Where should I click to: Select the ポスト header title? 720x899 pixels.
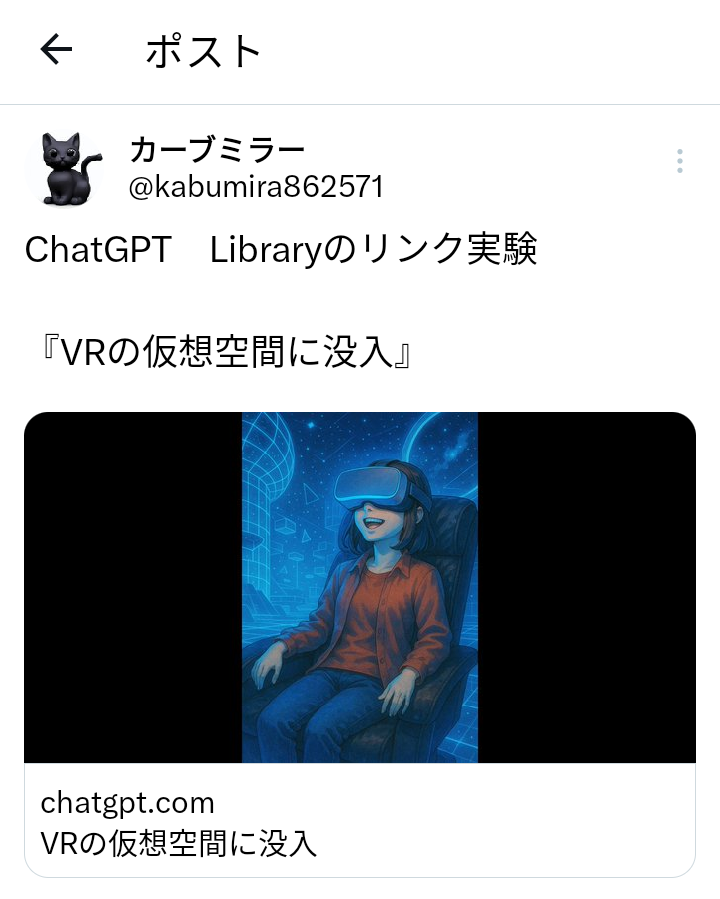[x=203, y=50]
